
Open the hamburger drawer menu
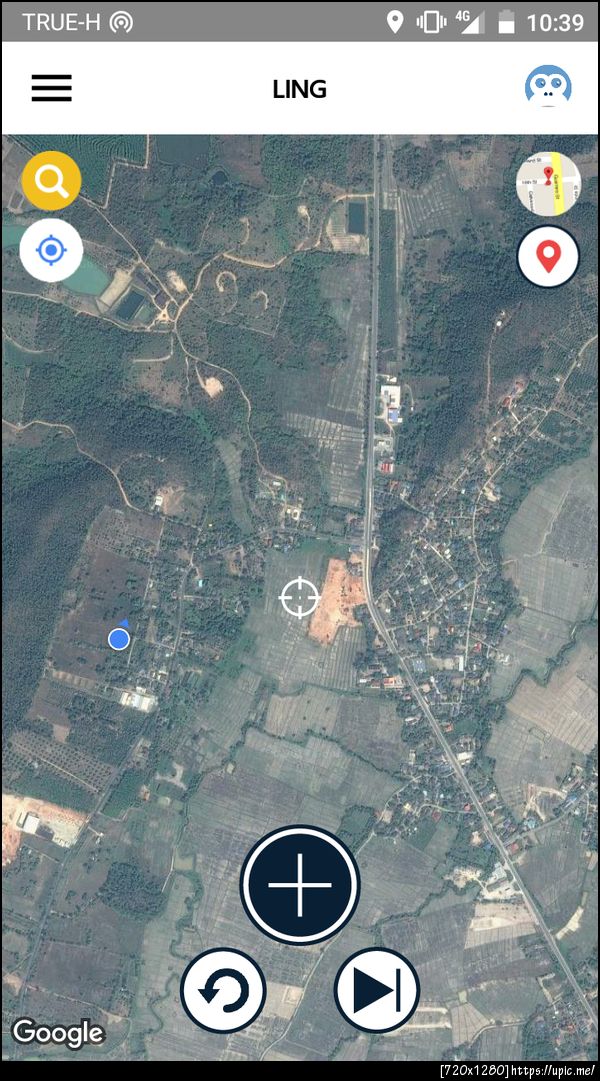[x=52, y=88]
